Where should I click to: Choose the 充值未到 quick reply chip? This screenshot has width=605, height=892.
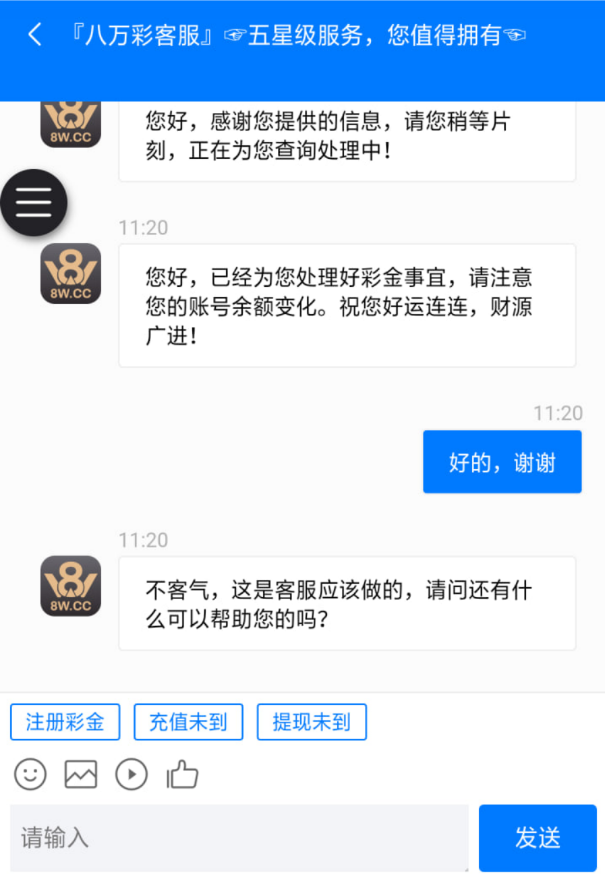pyautogui.click(x=188, y=722)
